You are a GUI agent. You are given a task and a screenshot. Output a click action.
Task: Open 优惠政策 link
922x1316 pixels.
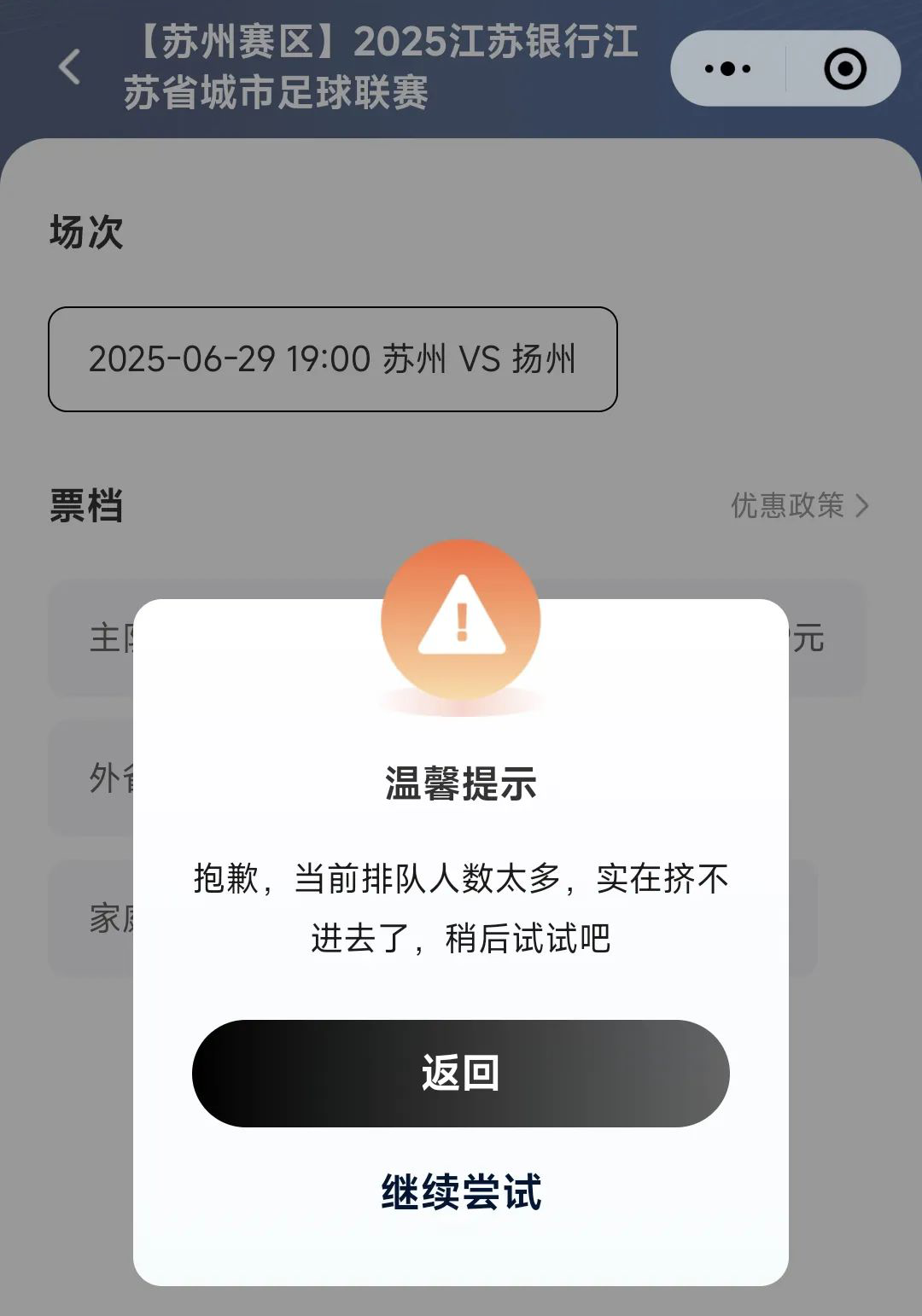(x=799, y=505)
